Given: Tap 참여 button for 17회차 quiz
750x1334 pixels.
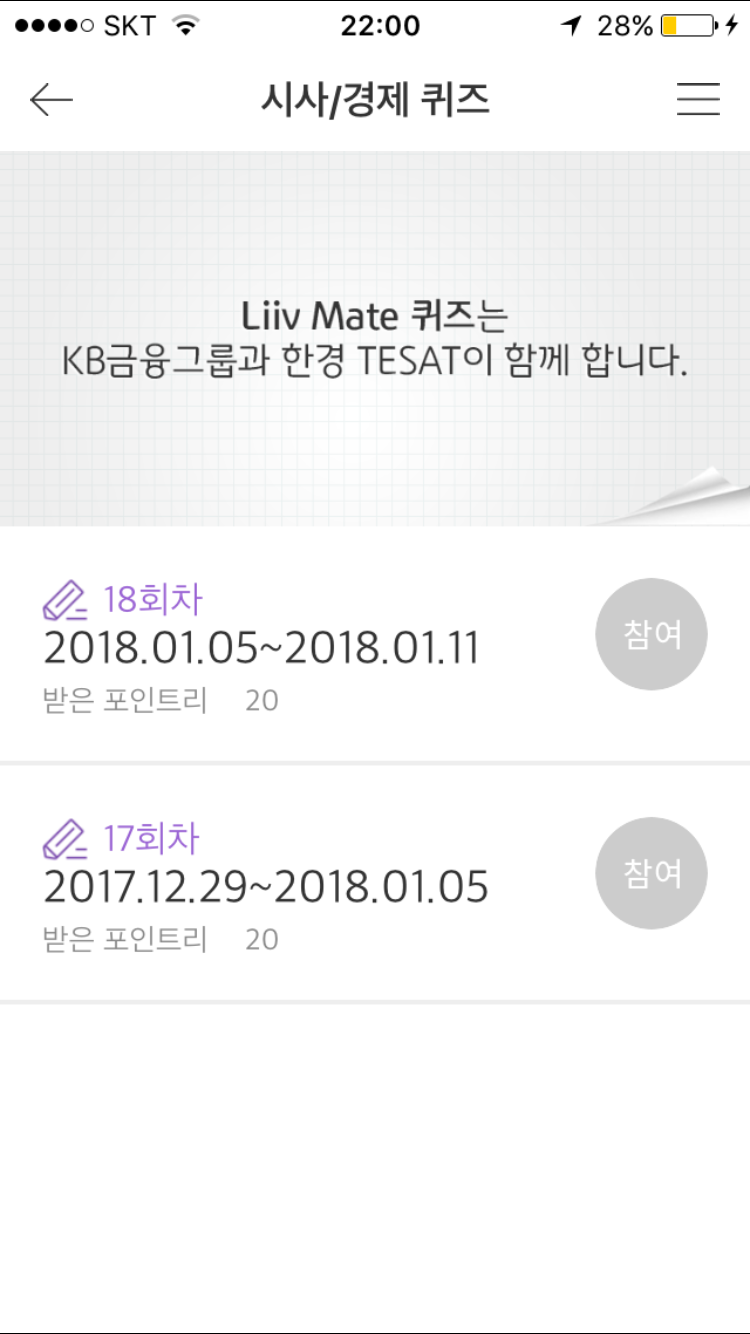Looking at the screenshot, I should (652, 874).
